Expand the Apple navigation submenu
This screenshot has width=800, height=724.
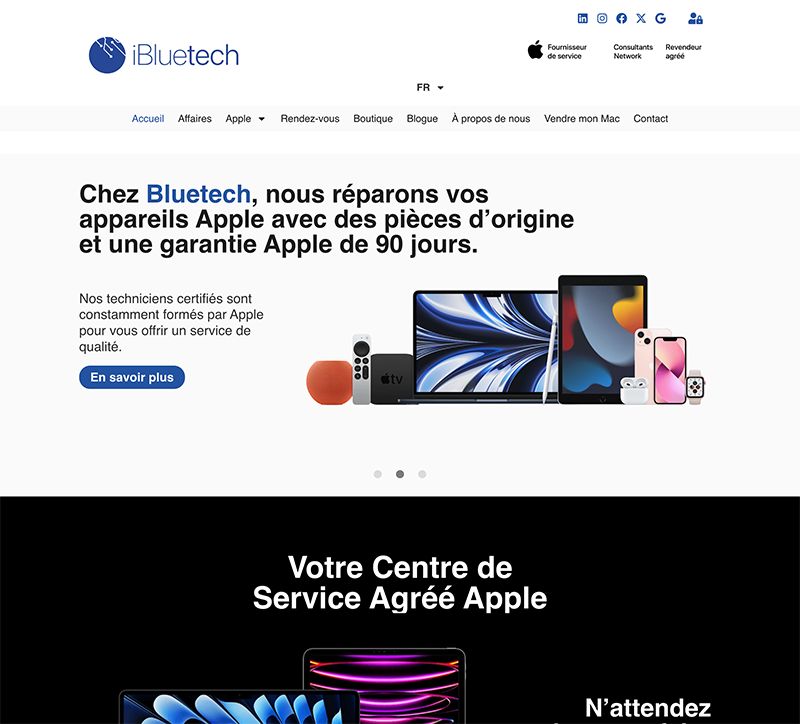click(246, 119)
